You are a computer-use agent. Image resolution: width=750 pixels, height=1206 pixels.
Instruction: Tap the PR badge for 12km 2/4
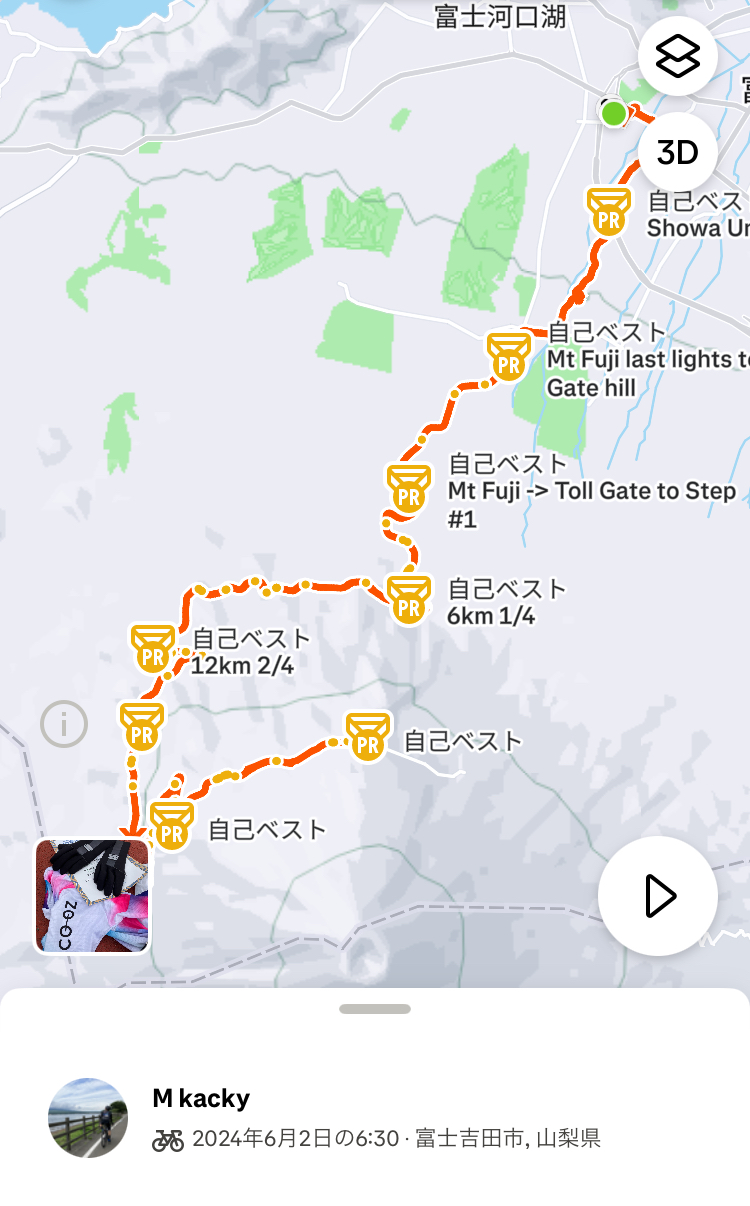click(153, 649)
